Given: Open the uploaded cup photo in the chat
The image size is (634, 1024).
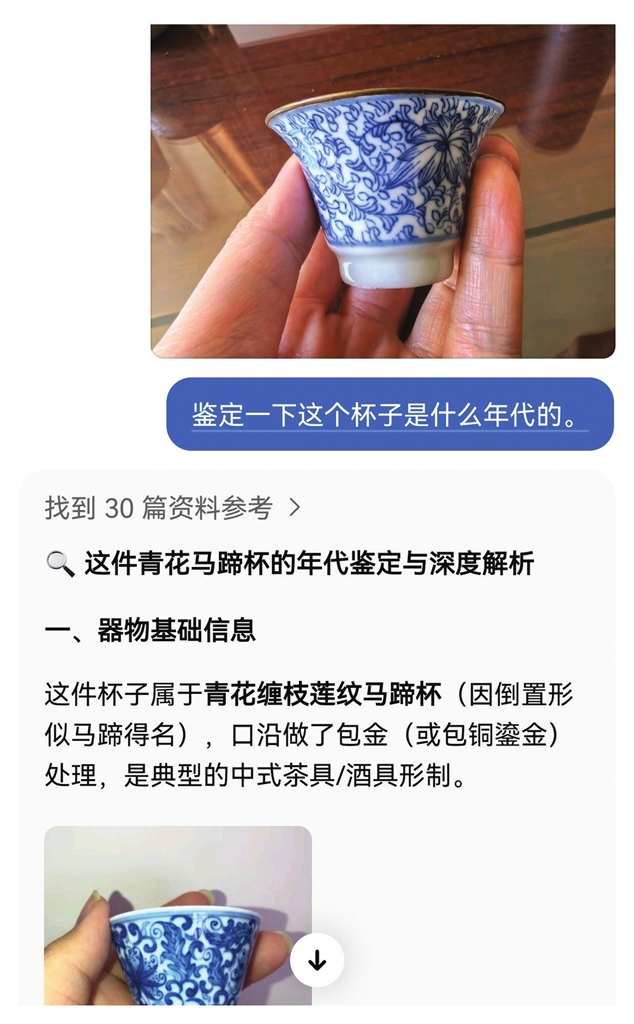Looking at the screenshot, I should 383,191.
